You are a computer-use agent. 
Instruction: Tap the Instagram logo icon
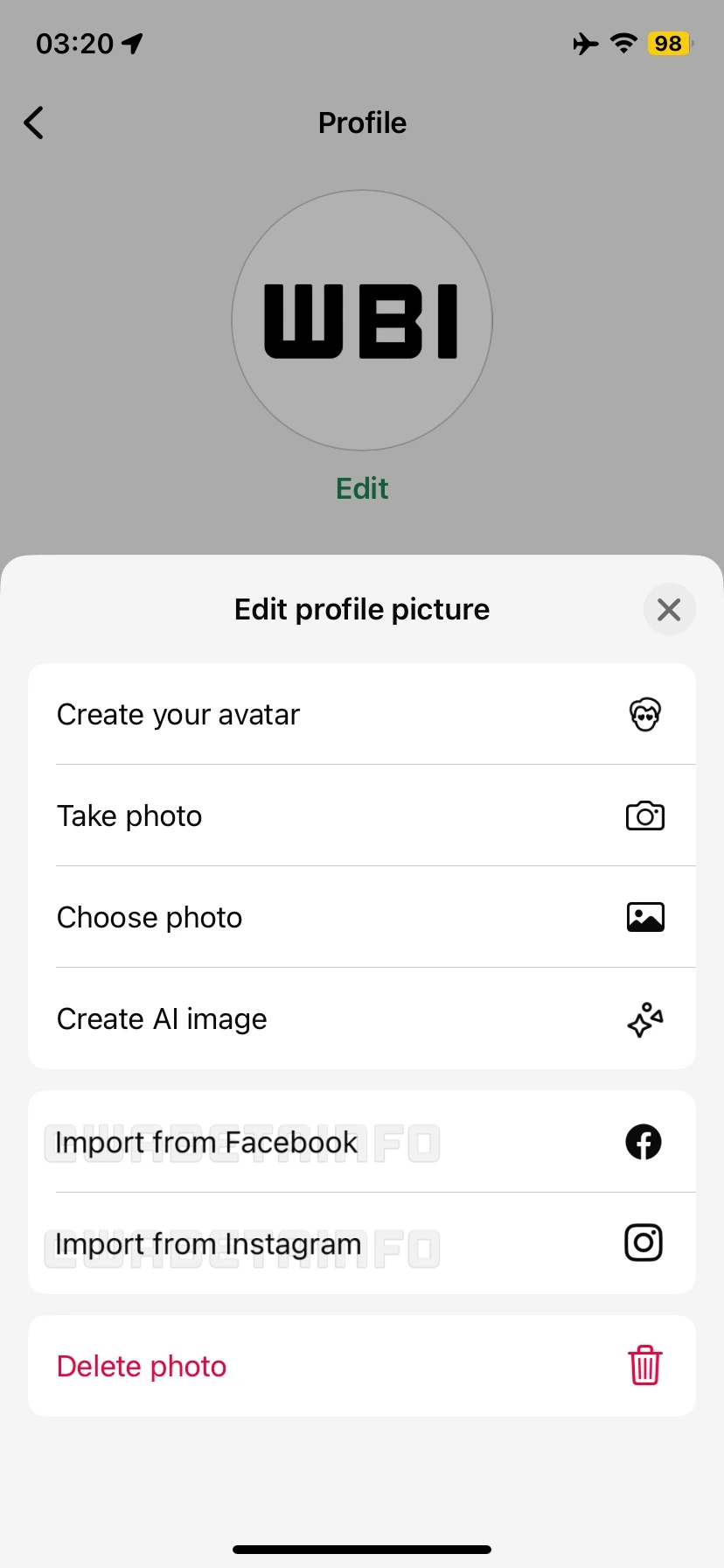point(644,1242)
